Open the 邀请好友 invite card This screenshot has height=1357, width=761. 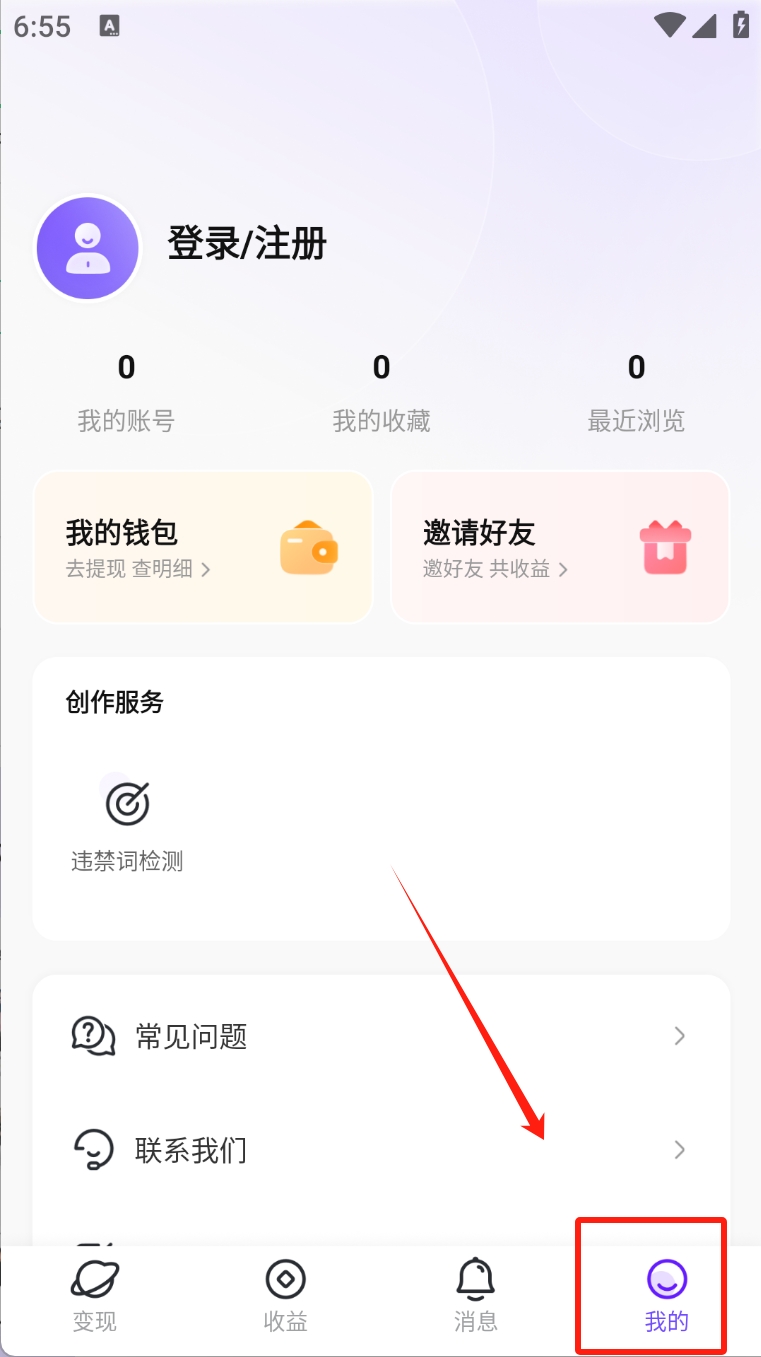[x=559, y=547]
